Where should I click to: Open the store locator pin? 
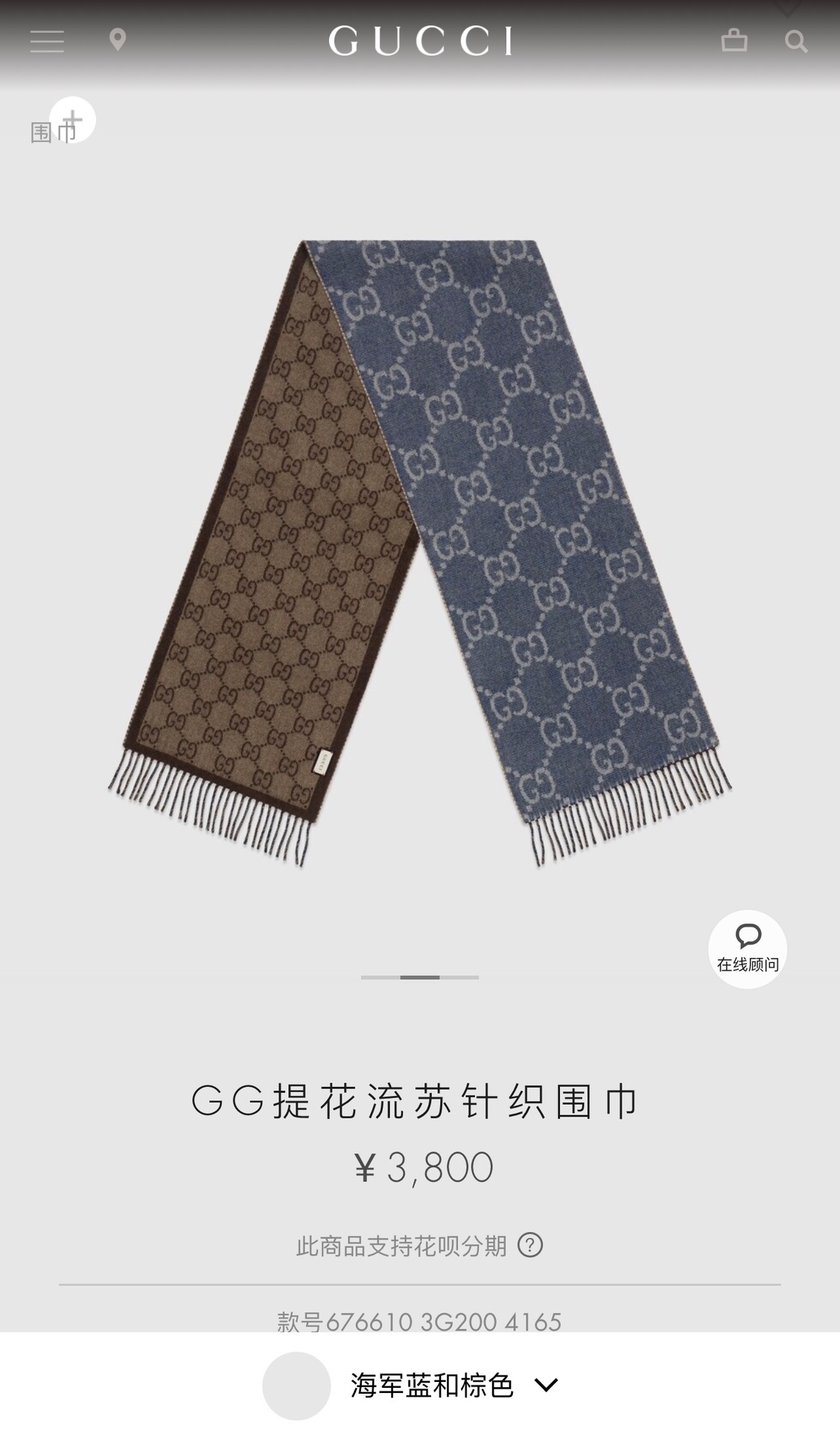[118, 40]
